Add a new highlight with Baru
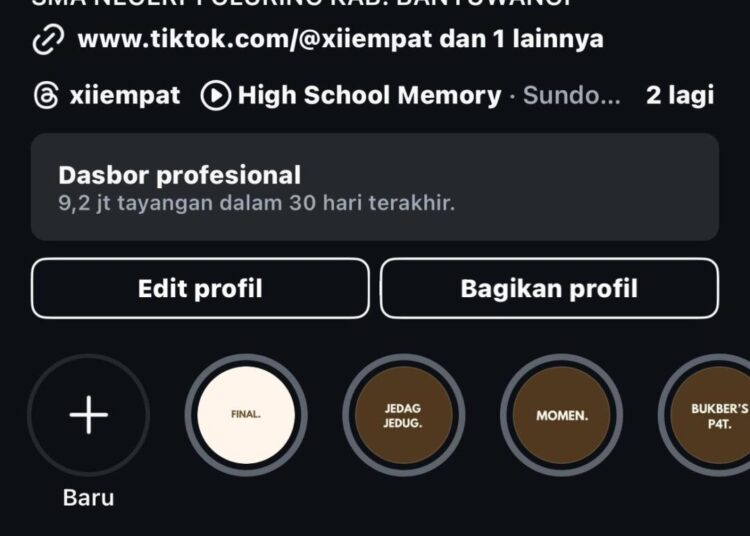Screen dimensions: 750x536 pyautogui.click(x=88, y=414)
